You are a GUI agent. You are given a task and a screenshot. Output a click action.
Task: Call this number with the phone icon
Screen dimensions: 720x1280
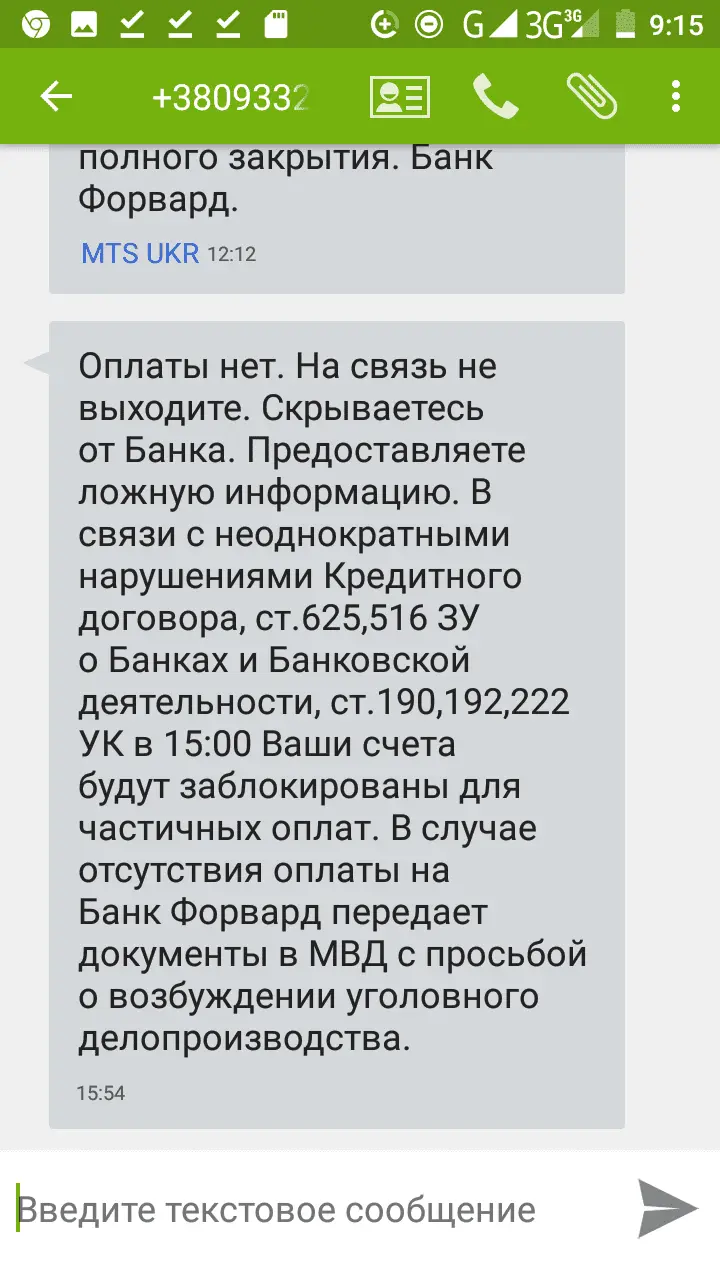click(495, 97)
